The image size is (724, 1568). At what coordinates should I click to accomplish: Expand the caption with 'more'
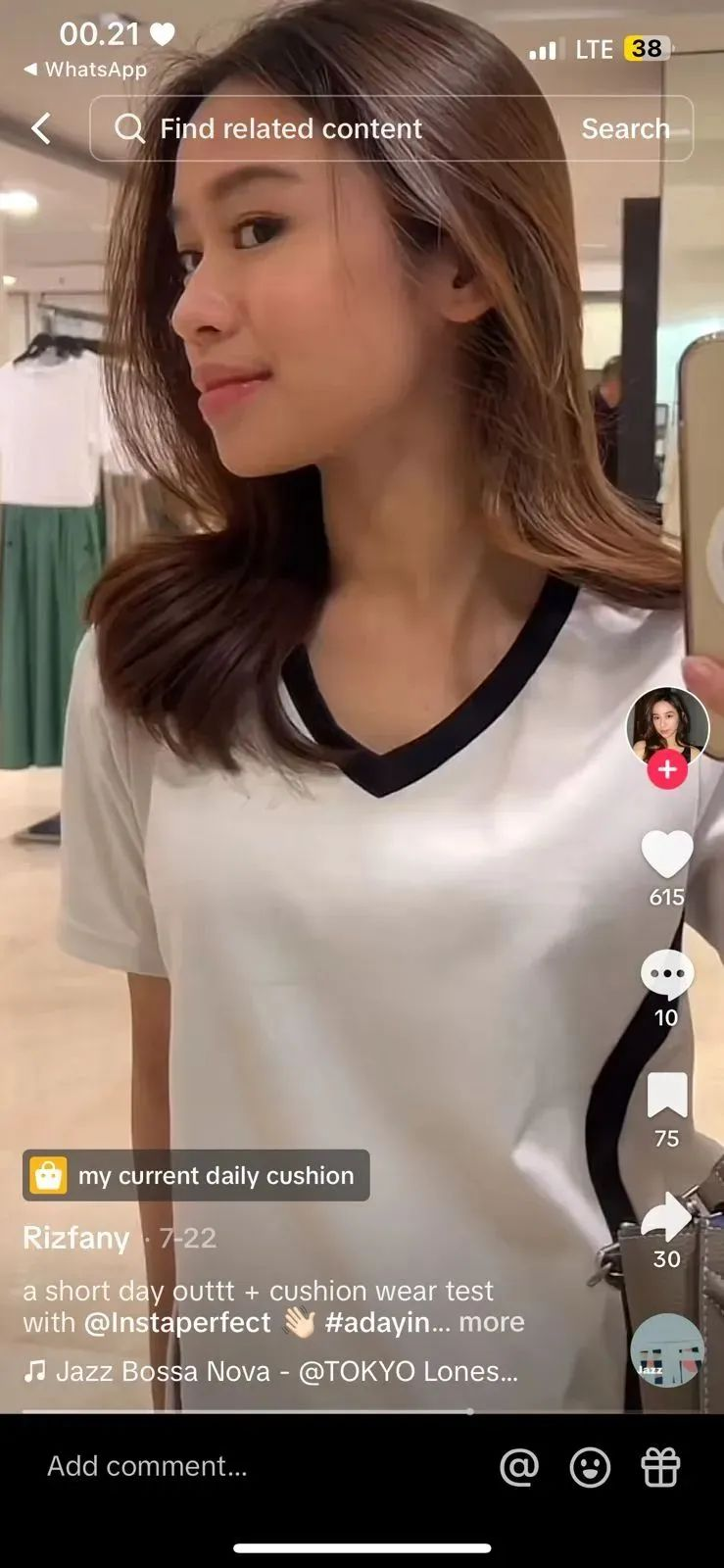coord(492,1322)
